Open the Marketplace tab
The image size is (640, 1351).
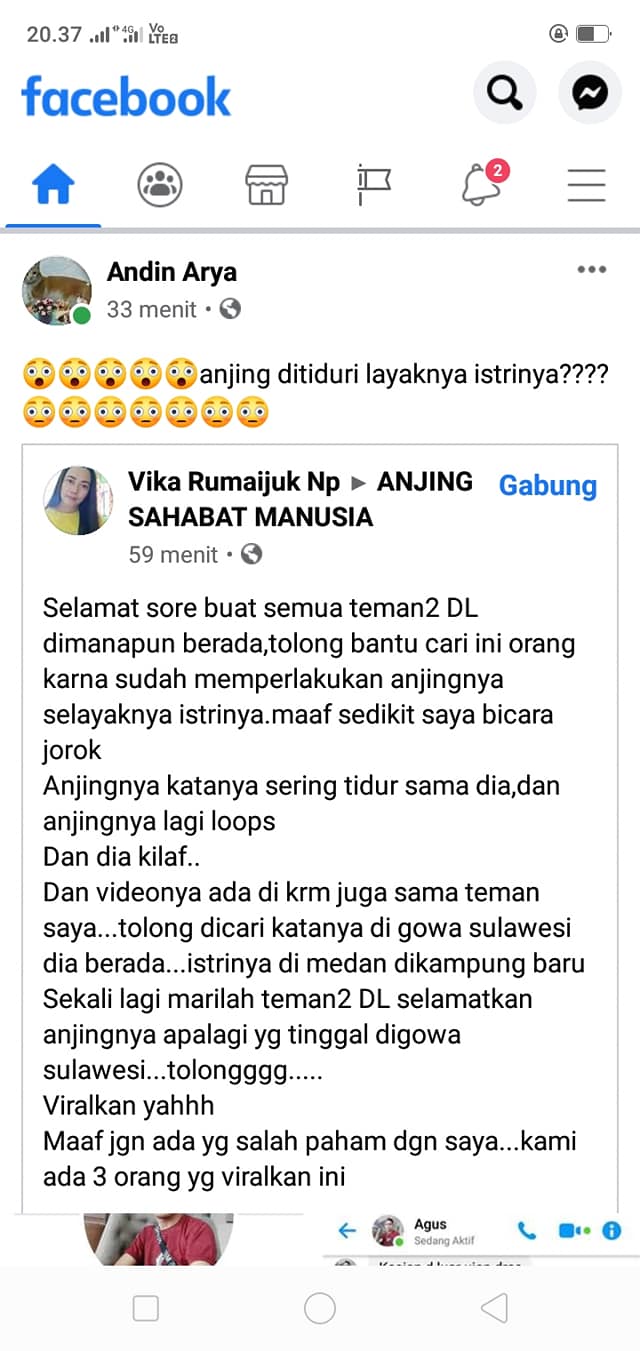click(266, 184)
